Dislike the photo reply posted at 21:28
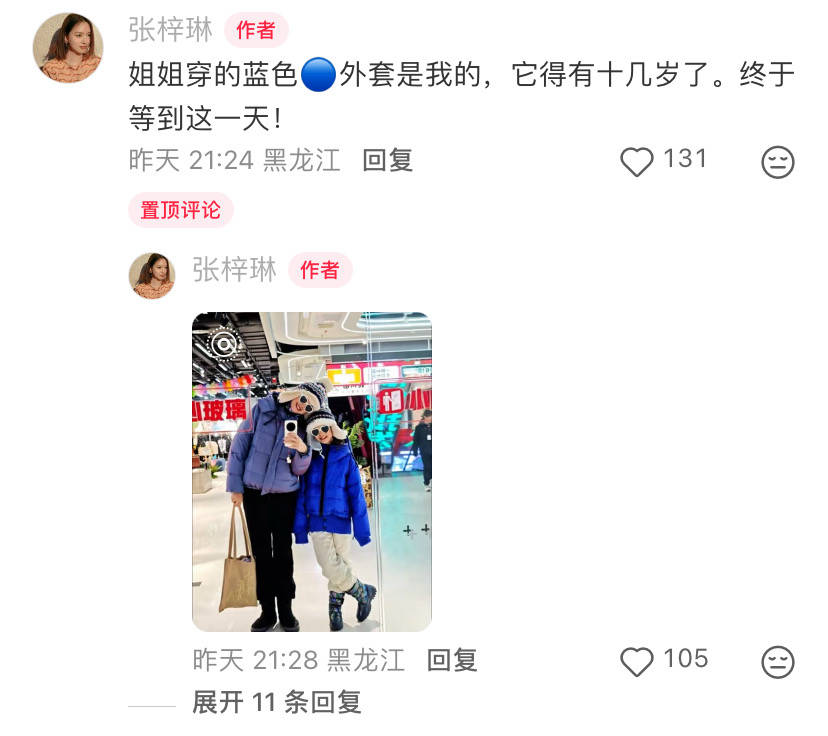Image resolution: width=828 pixels, height=736 pixels. 777,661
